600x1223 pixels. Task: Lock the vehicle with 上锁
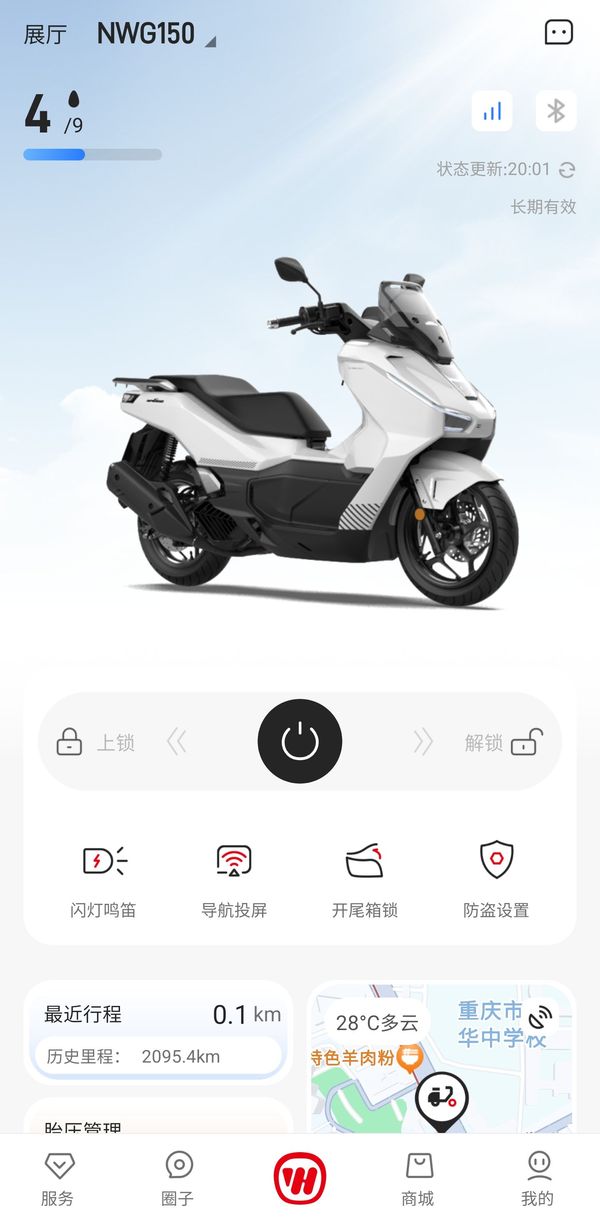[95, 743]
